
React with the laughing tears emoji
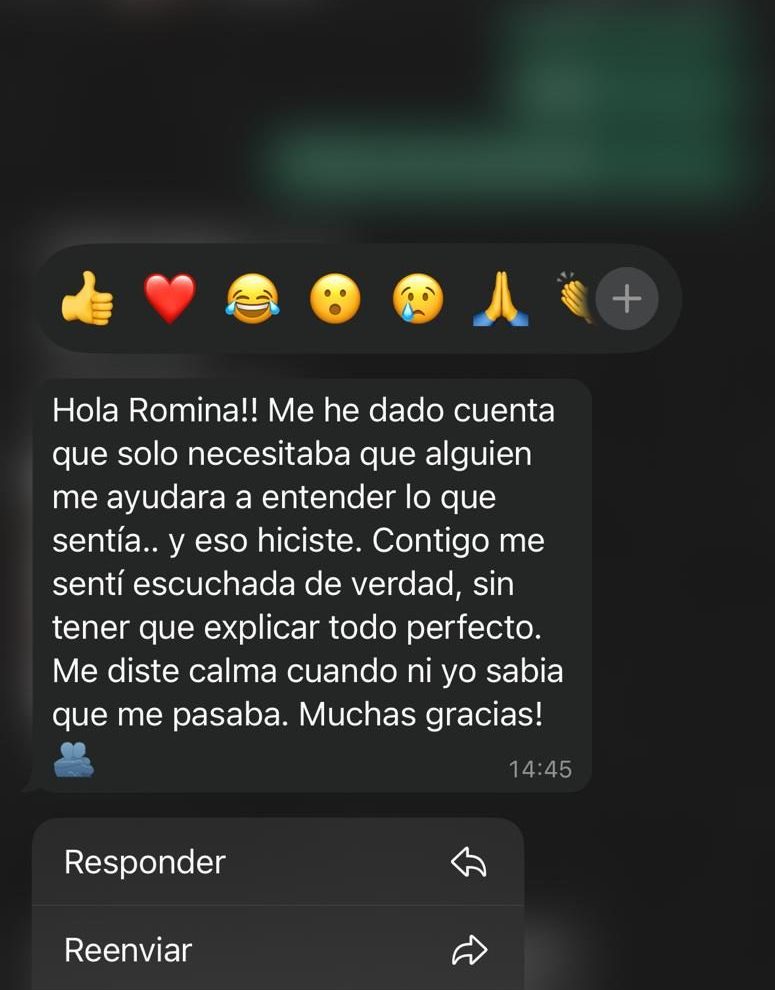coord(252,299)
